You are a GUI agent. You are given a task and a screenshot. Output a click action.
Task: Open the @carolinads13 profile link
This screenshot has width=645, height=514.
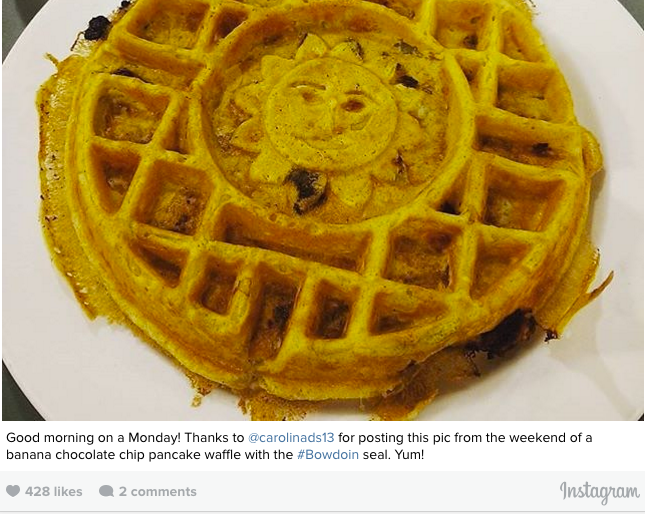point(289,438)
